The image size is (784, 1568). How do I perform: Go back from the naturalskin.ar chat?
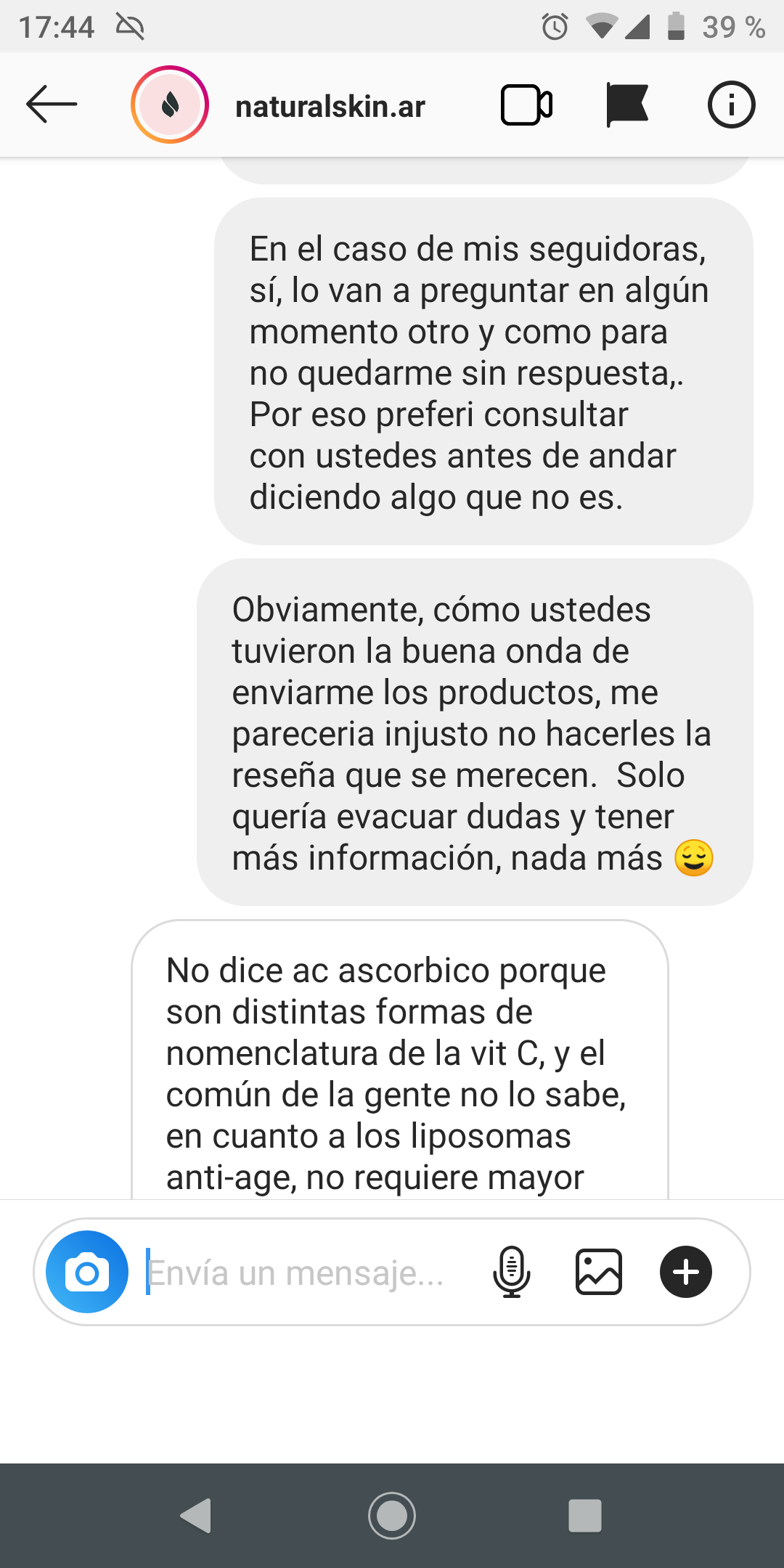[x=51, y=105]
